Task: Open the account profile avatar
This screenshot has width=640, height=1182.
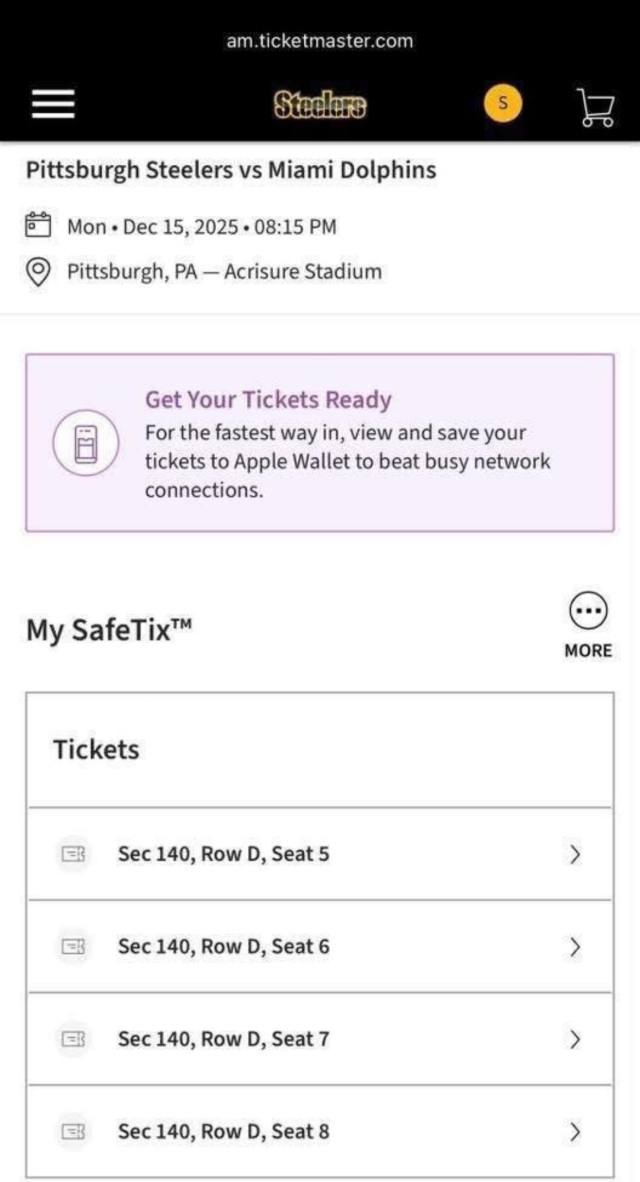Action: click(x=503, y=103)
